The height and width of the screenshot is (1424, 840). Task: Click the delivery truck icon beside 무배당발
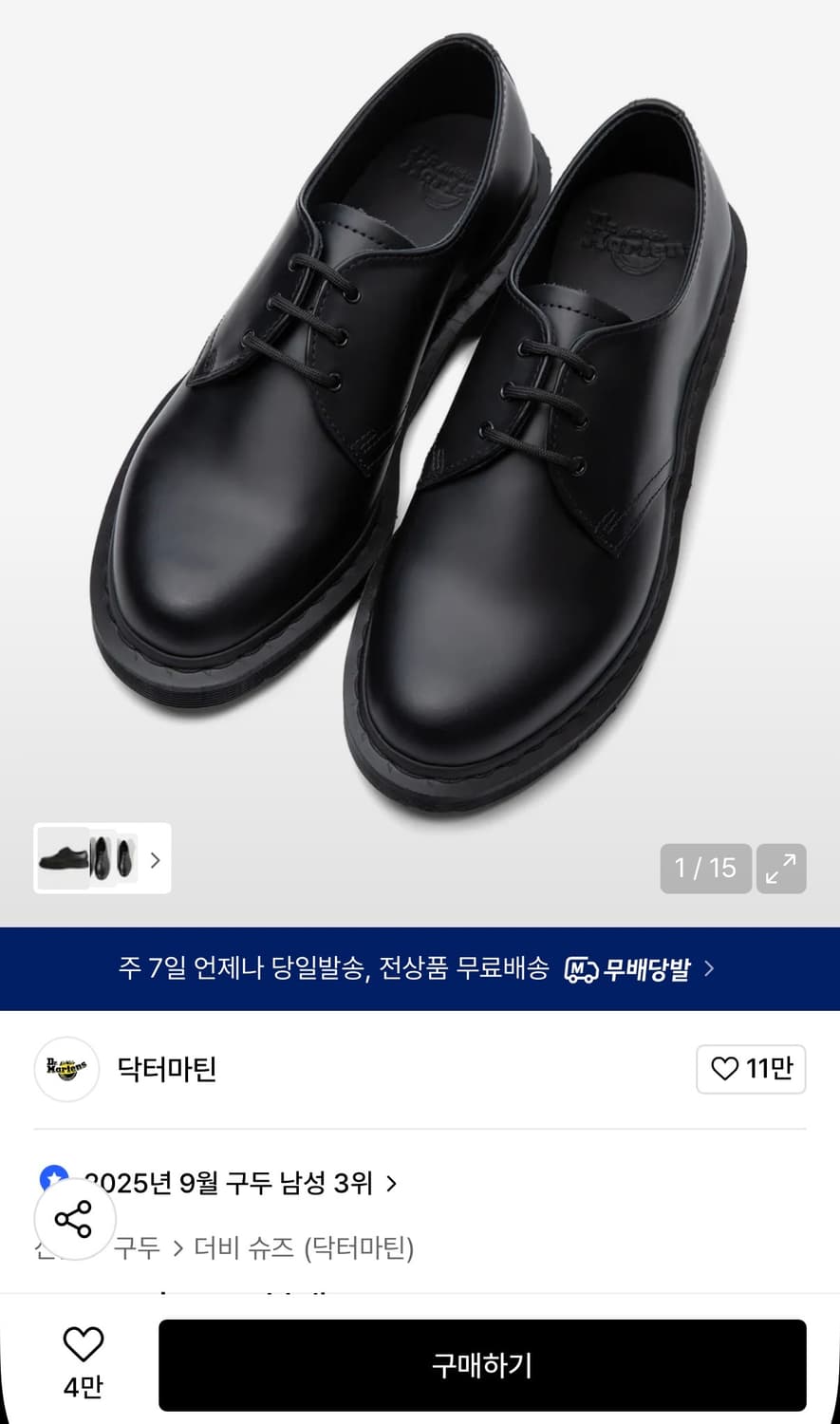tap(581, 967)
